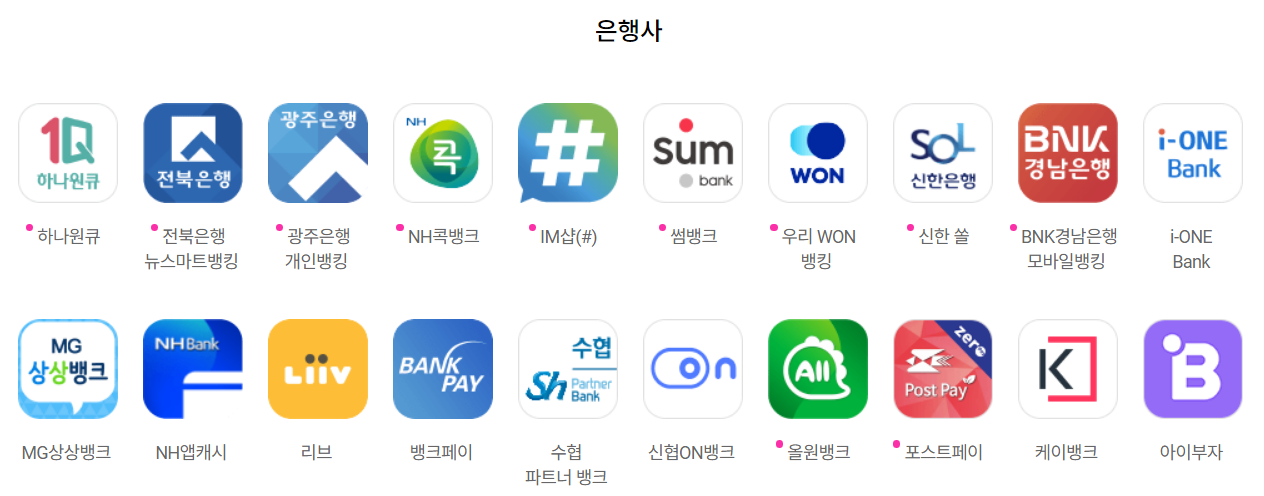This screenshot has height=496, width=1264.
Task: Open 포스트페이 (Post Pay)
Action: pos(943,369)
